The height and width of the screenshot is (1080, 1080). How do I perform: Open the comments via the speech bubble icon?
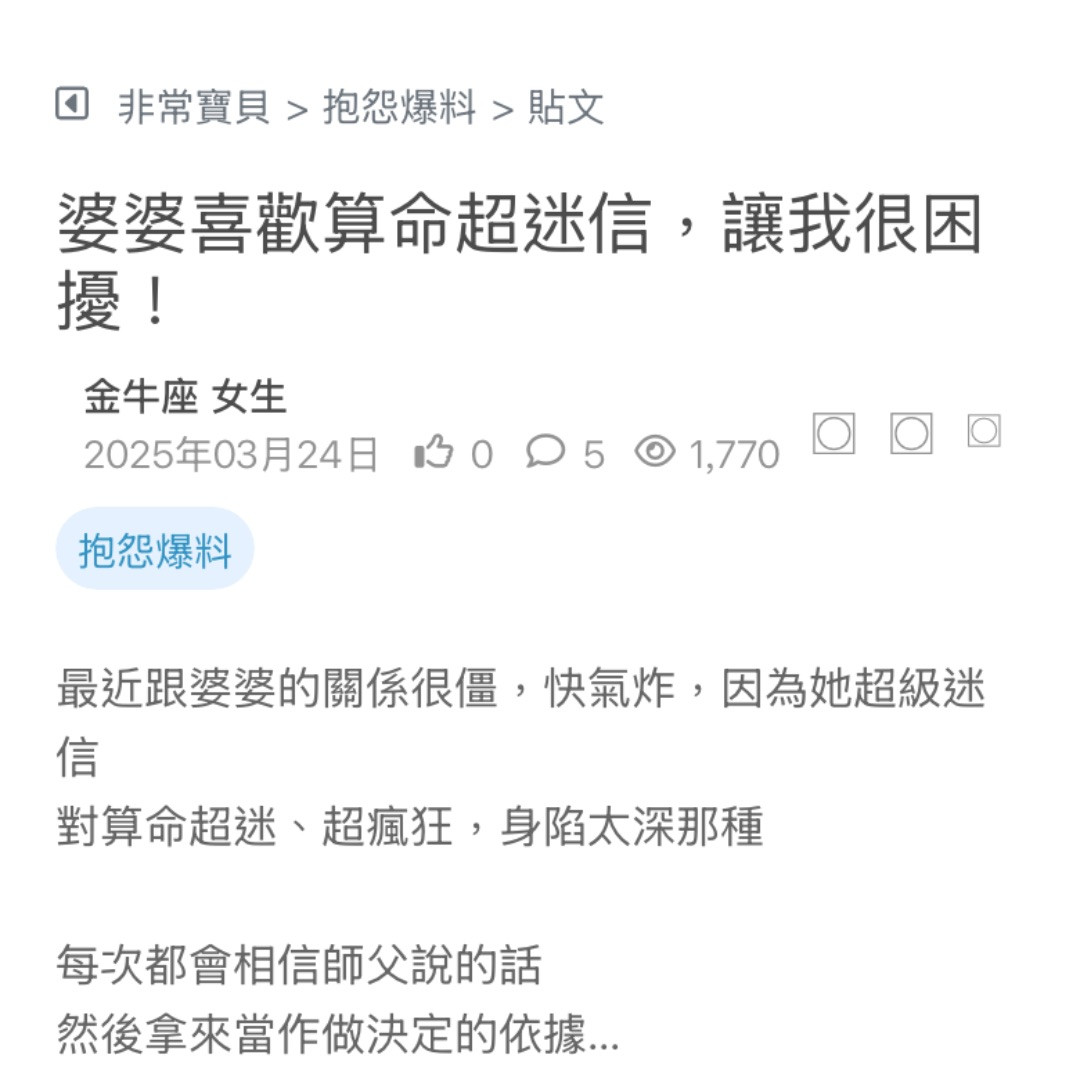545,453
